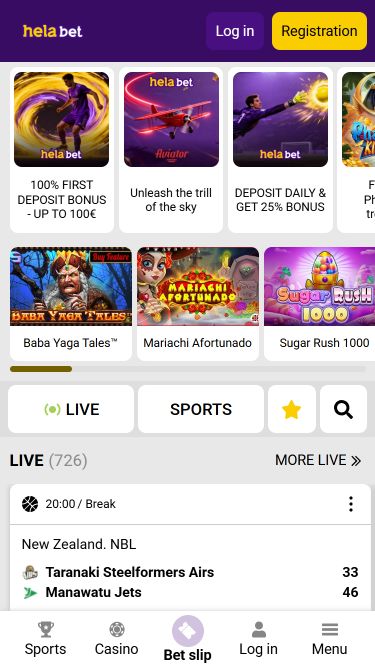Image resolution: width=375 pixels, height=667 pixels.
Task: Open the Bet slip
Action: click(188, 638)
